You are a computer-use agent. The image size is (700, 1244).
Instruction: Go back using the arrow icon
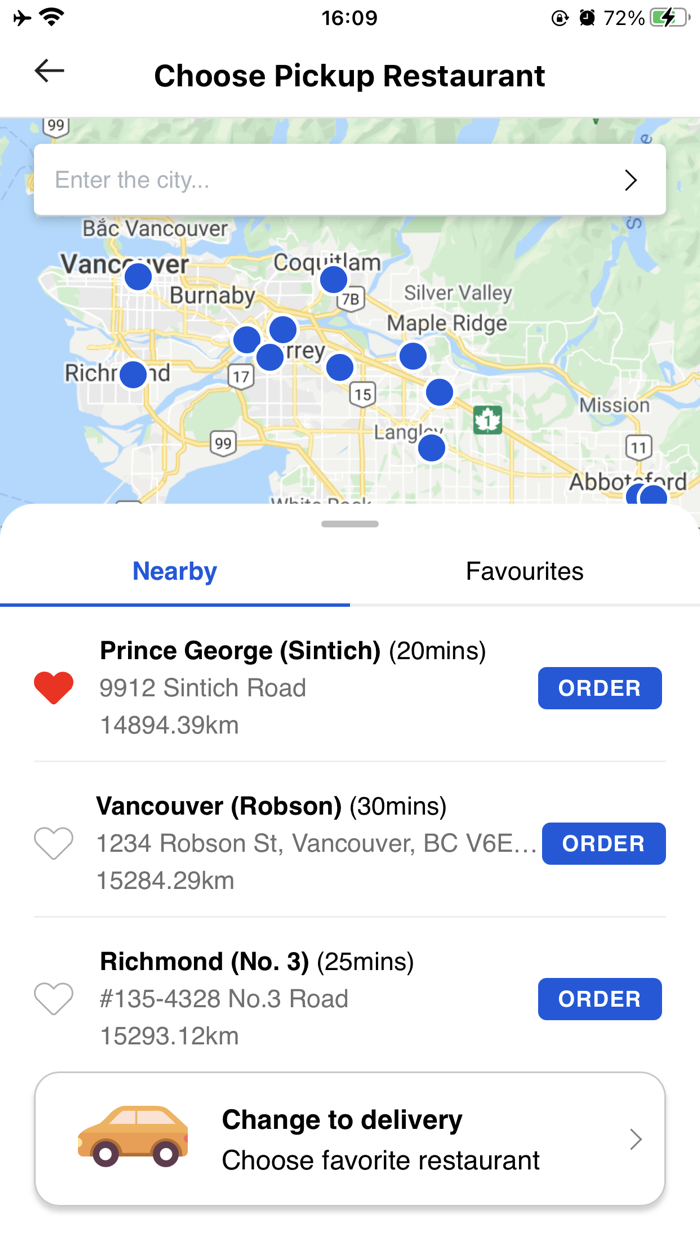pos(49,71)
